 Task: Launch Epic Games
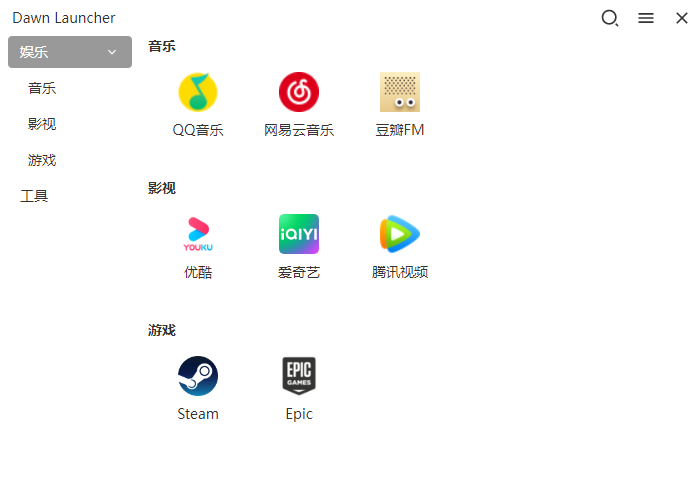click(299, 377)
